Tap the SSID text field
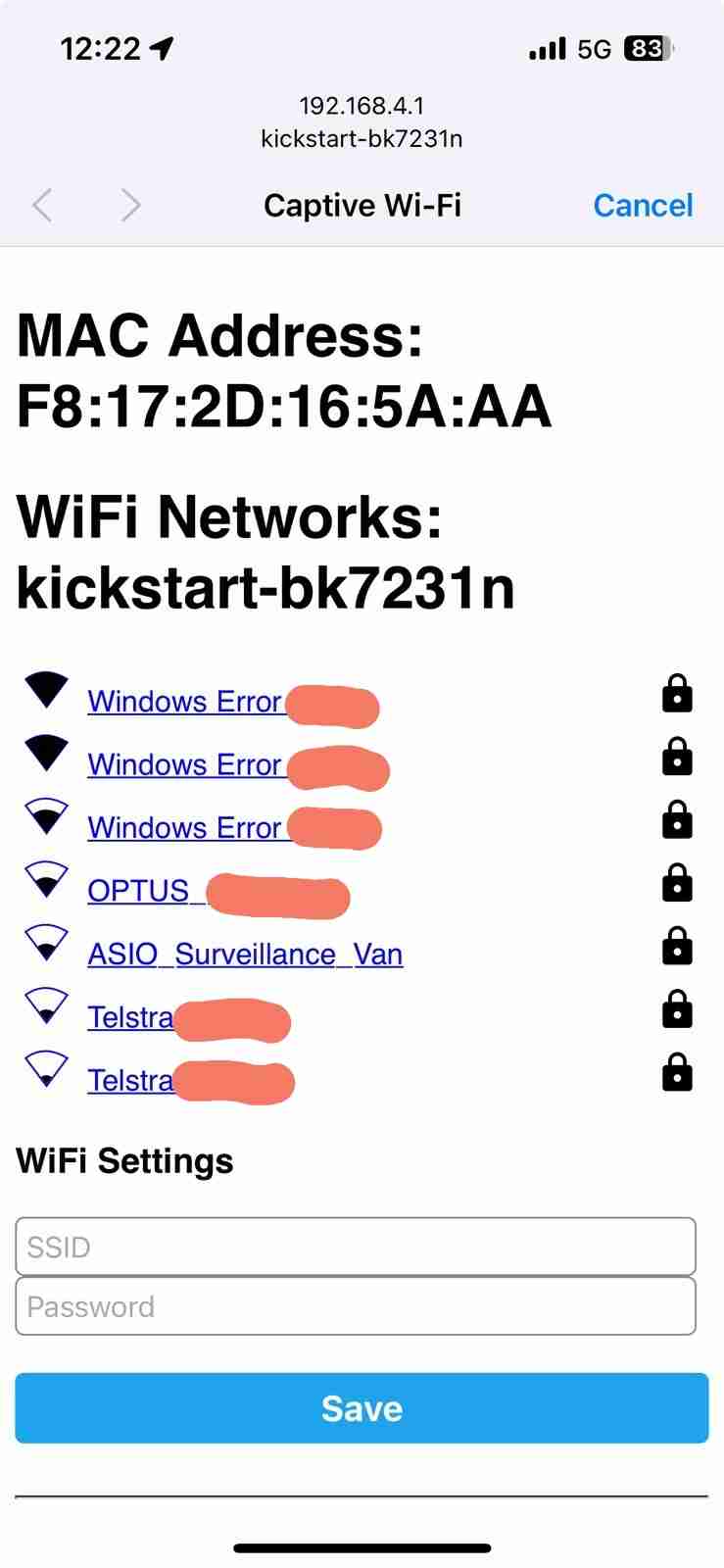Viewport: 724px width, 1568px height. click(x=356, y=1247)
